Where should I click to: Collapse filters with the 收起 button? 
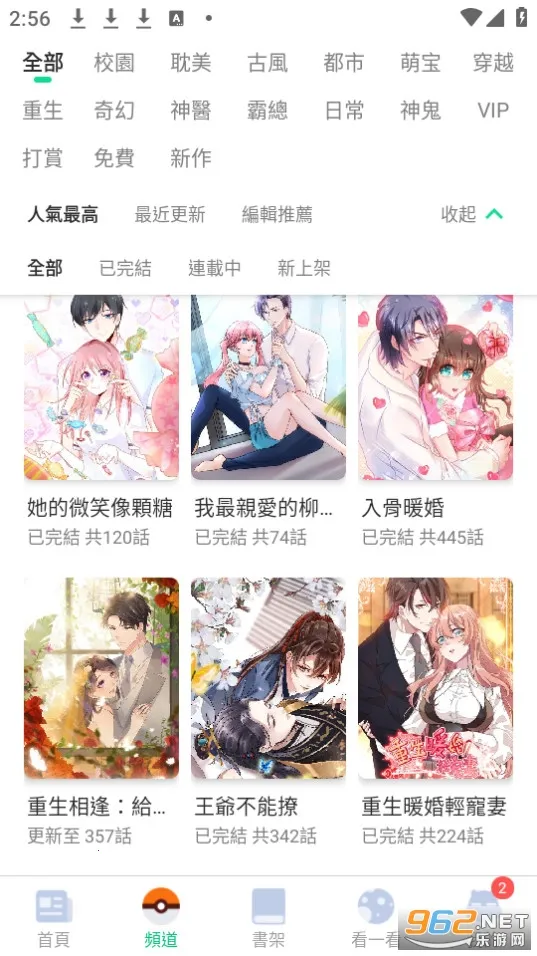click(x=472, y=214)
